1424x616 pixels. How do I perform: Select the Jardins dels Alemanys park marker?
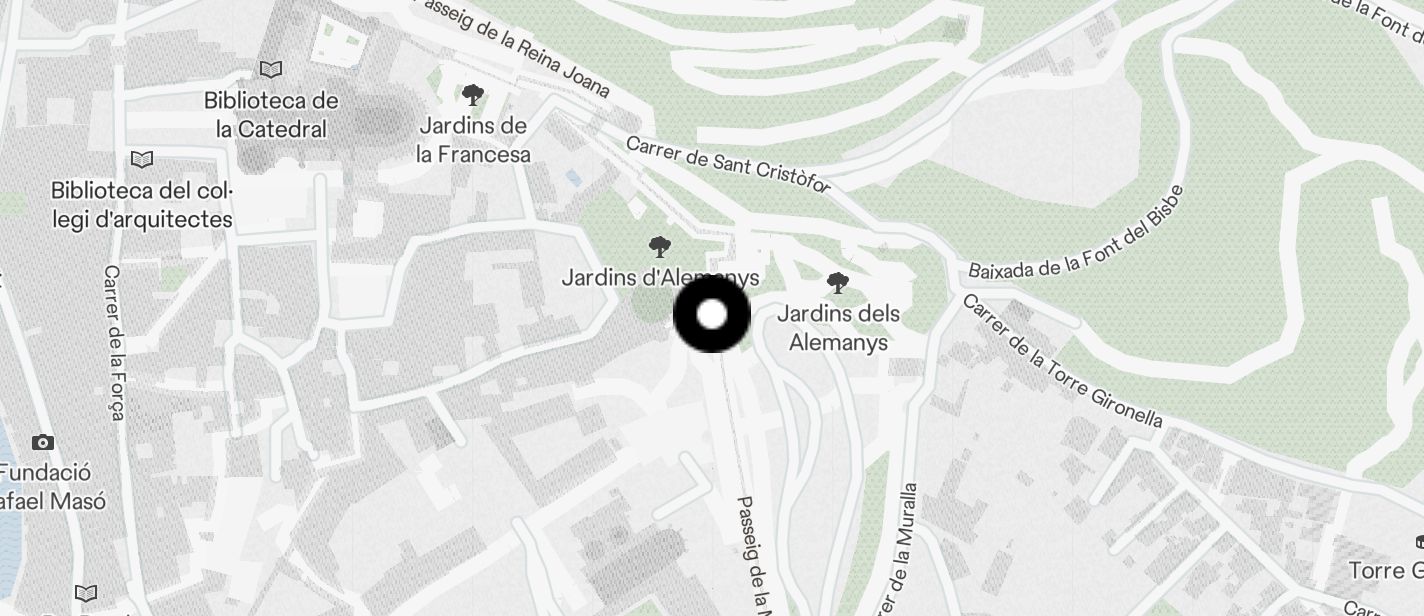[838, 283]
